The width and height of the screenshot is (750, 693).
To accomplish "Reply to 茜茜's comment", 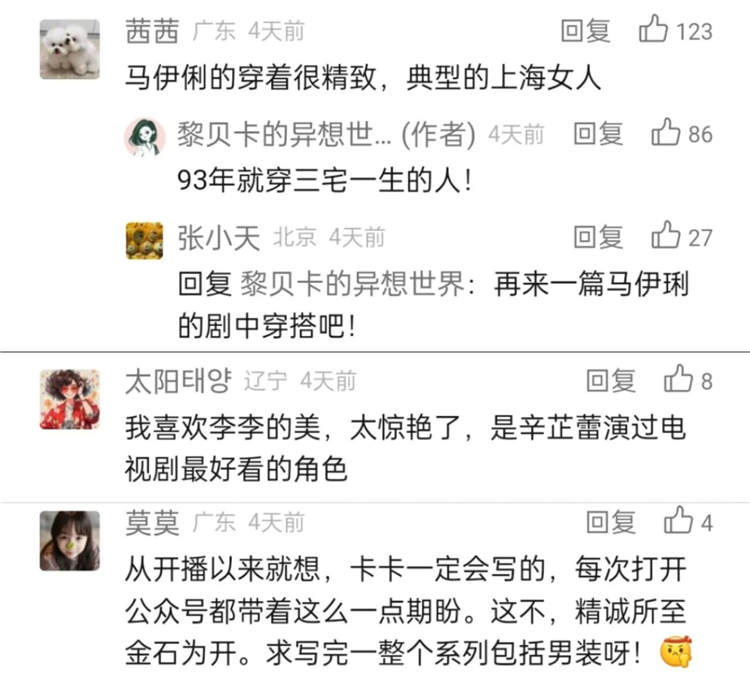I will point(585,31).
